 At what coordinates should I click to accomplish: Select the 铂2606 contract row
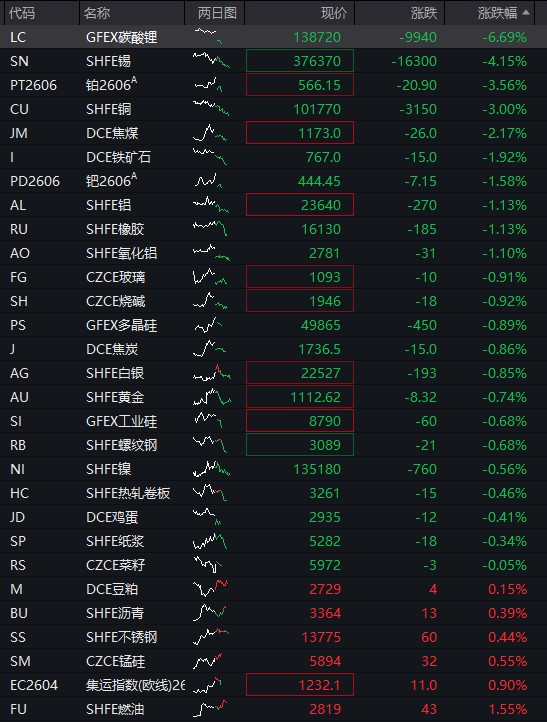[x=274, y=85]
